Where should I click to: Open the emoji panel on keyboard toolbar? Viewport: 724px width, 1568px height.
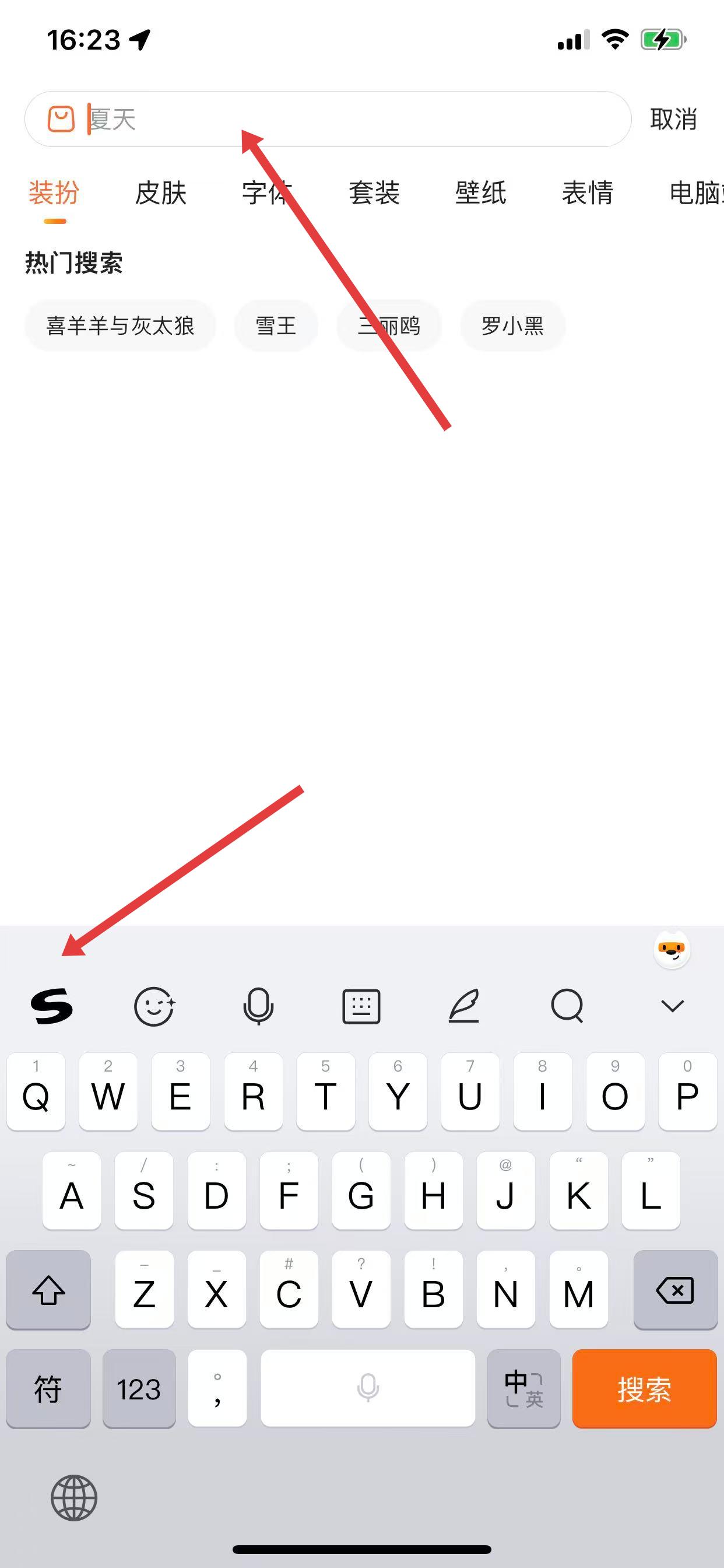point(154,1006)
